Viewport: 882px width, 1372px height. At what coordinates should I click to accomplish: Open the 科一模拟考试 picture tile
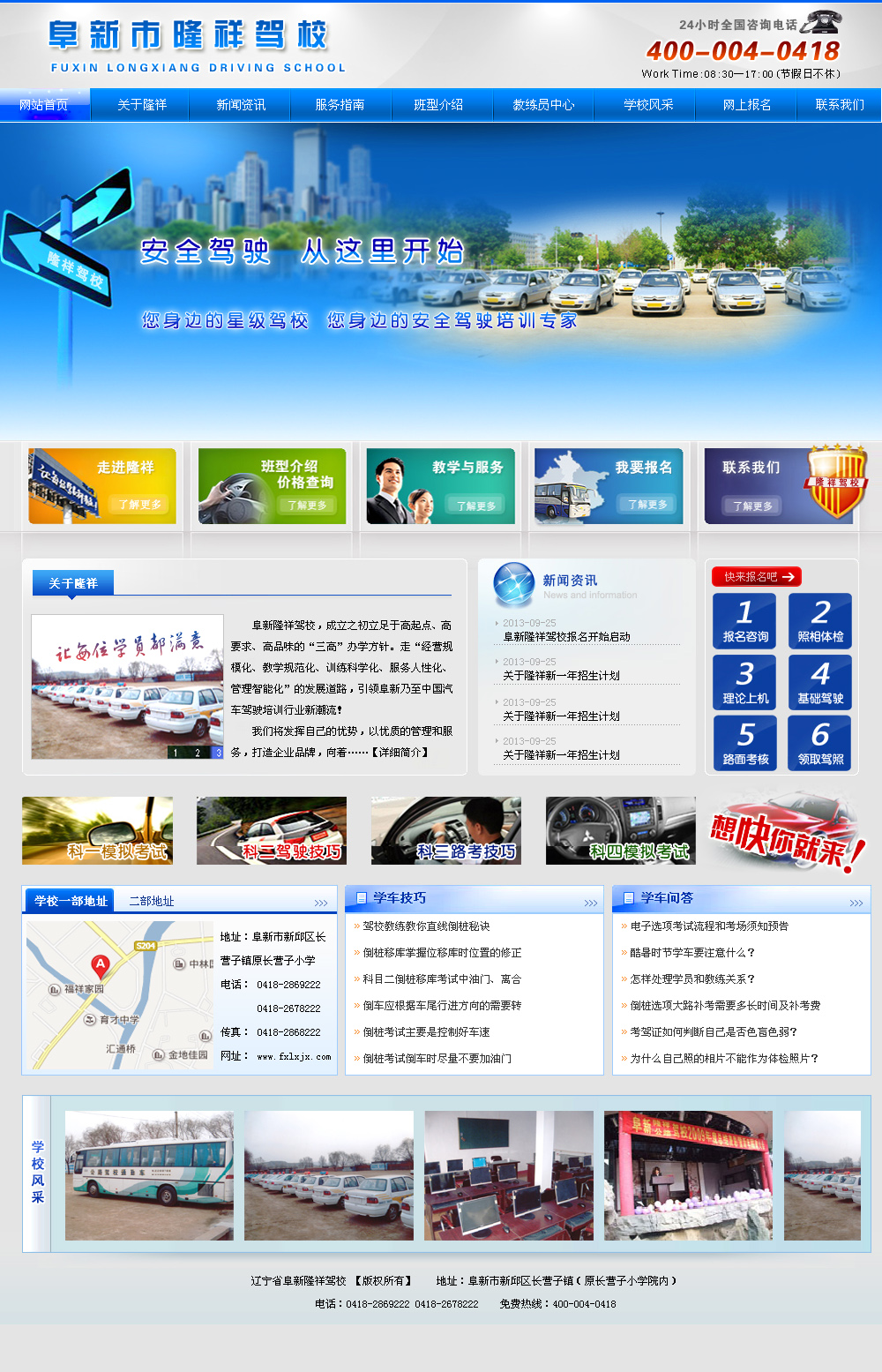97,830
